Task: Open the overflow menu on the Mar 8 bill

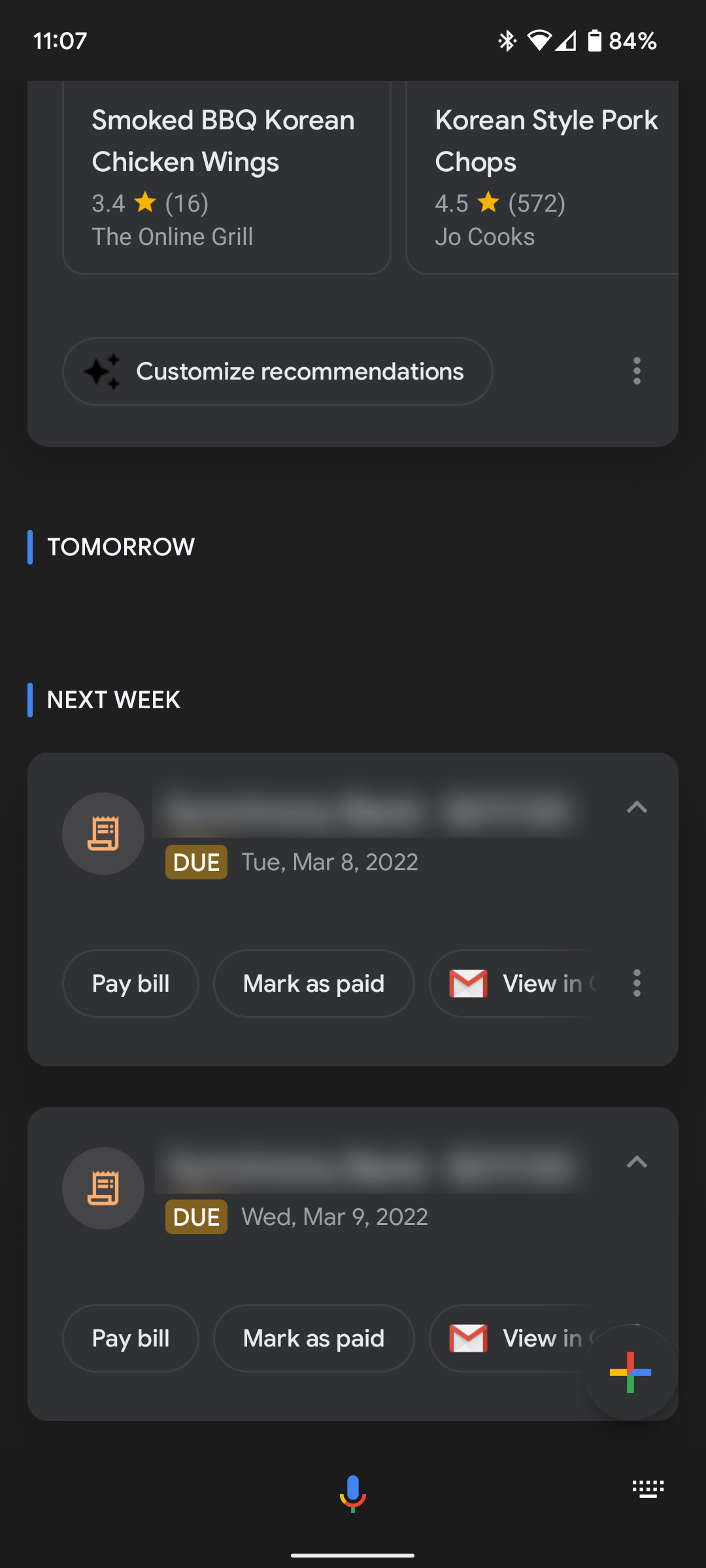Action: 636,983
